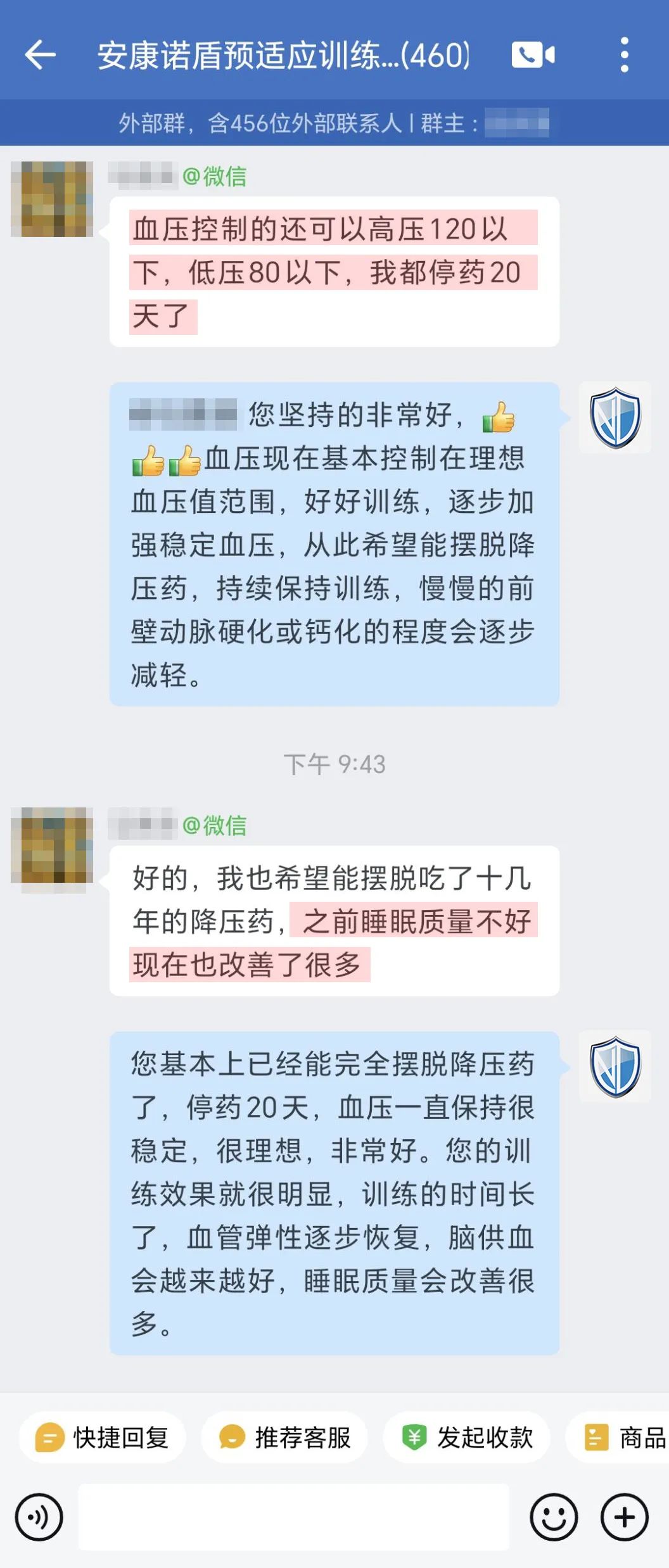
Task: Select 发起收款 to request payment
Action: [467, 1437]
